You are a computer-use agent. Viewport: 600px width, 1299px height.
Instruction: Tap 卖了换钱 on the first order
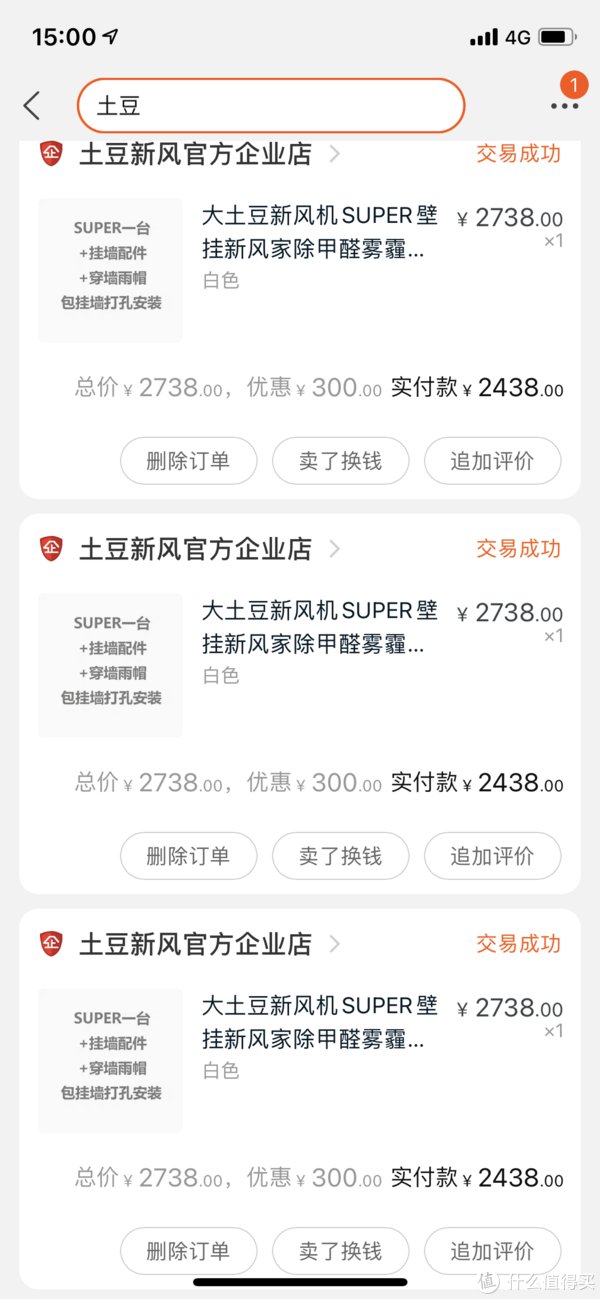click(340, 461)
